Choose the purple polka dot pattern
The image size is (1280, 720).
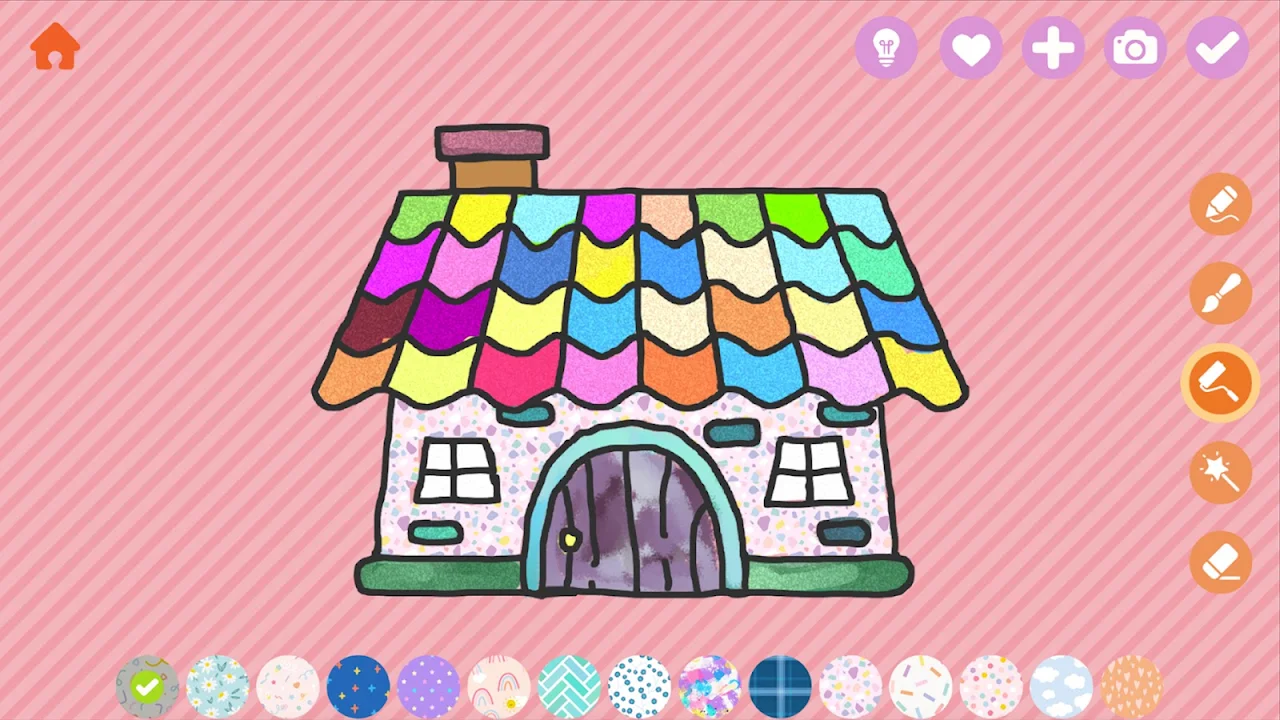428,686
